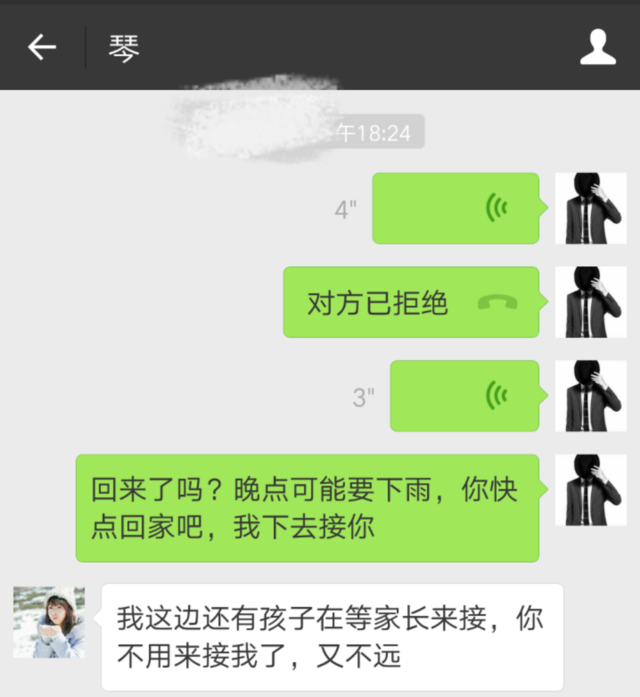Open 琴's avatar beside her reply
640x697 pixels.
[x=49, y=622]
